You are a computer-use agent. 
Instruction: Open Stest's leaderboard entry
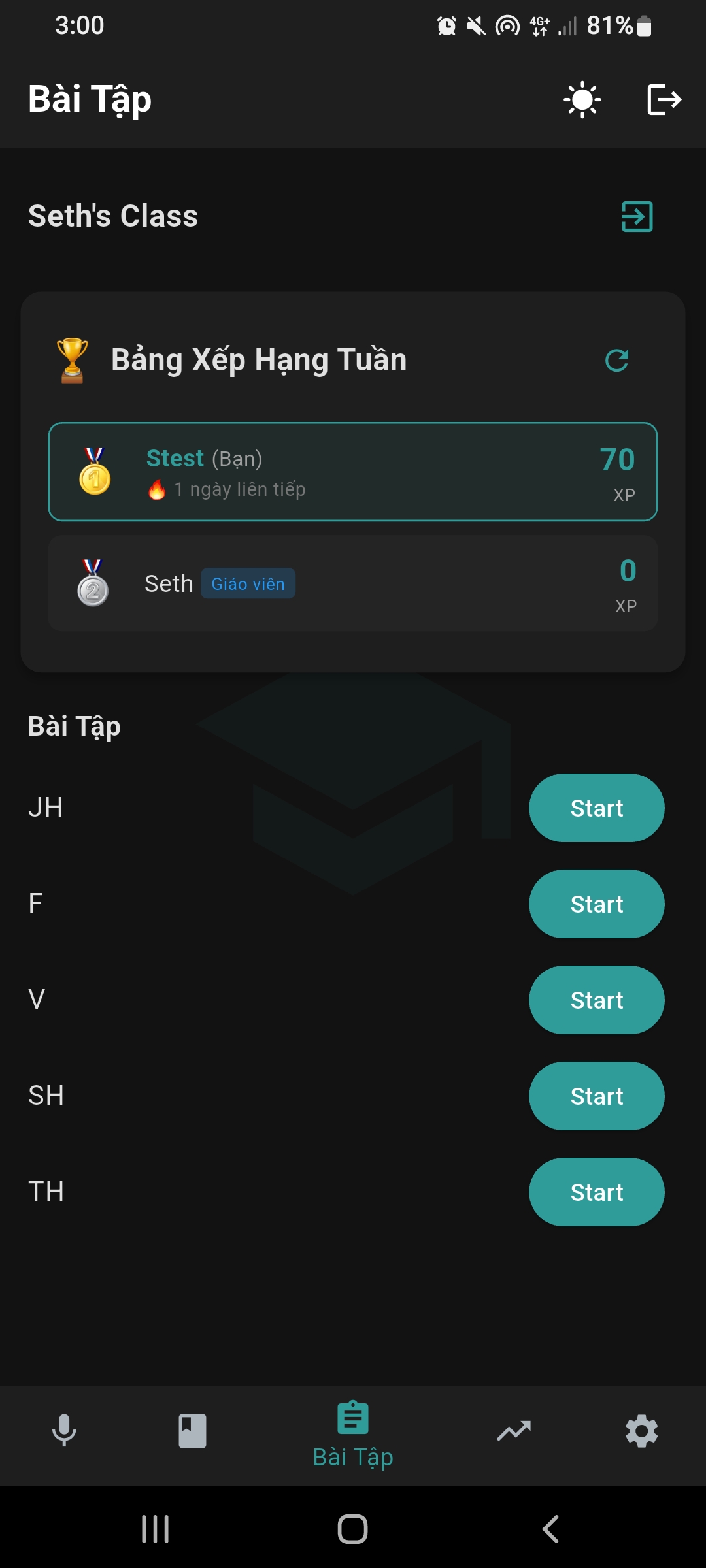click(352, 472)
